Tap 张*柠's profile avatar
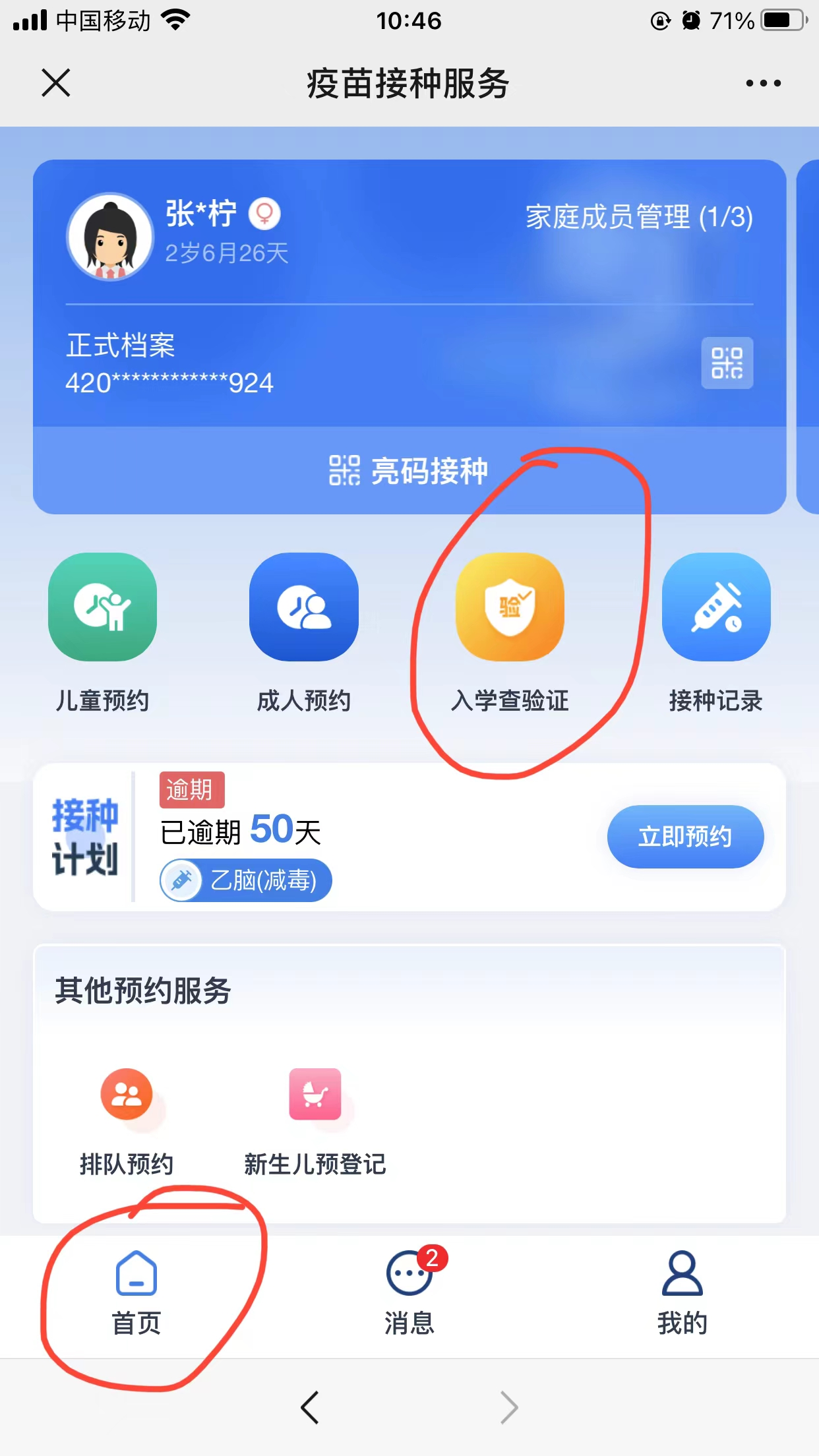819x1456 pixels. click(110, 236)
